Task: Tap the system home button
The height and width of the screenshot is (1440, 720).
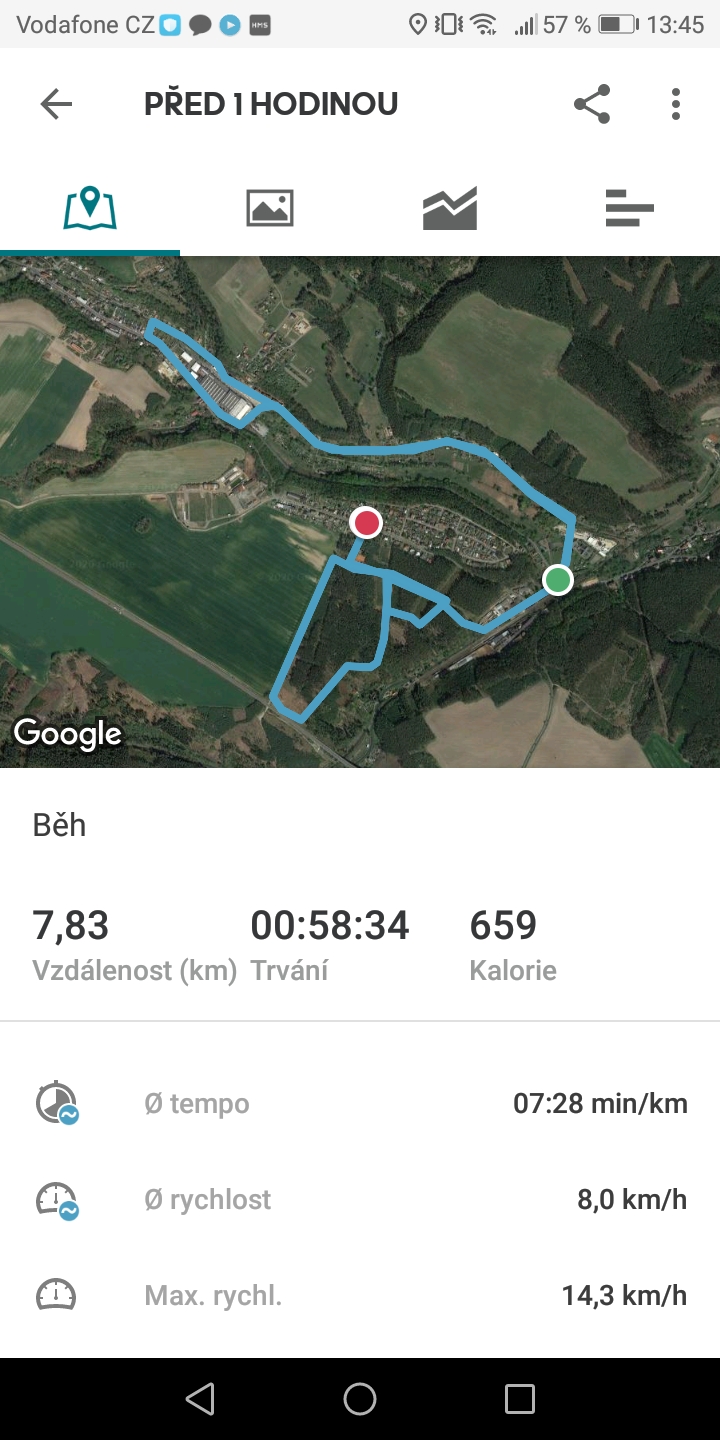Action: [360, 1399]
